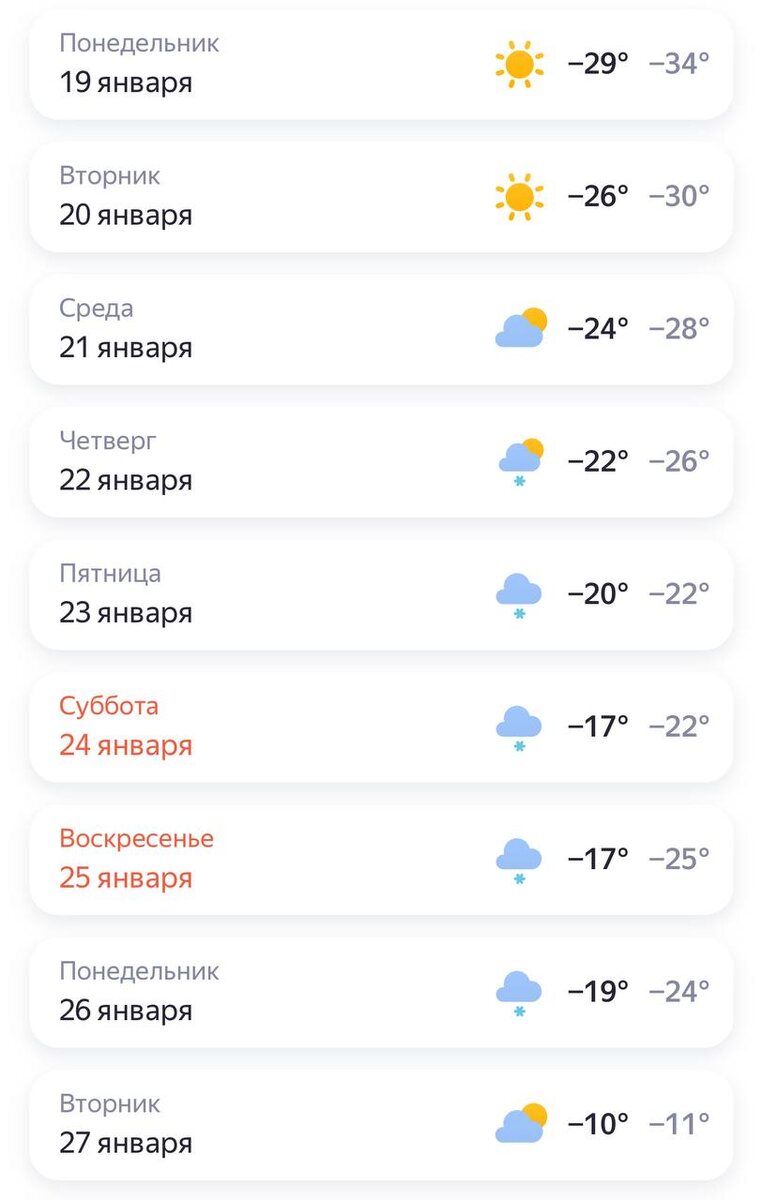This screenshot has height=1200, width=763.
Task: Click the sun icon next to Вторник 20 января
Action: [x=518, y=196]
